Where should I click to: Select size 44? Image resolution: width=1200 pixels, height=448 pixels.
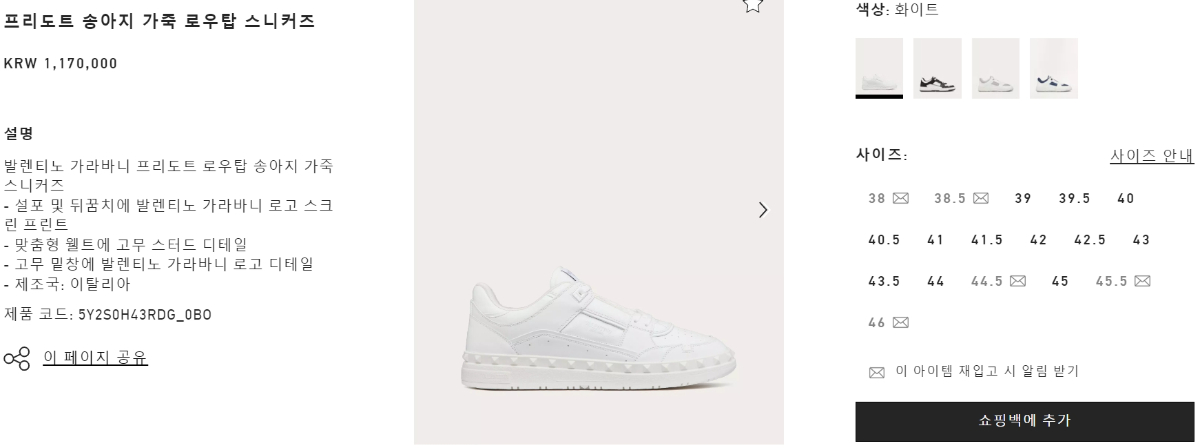936,282
